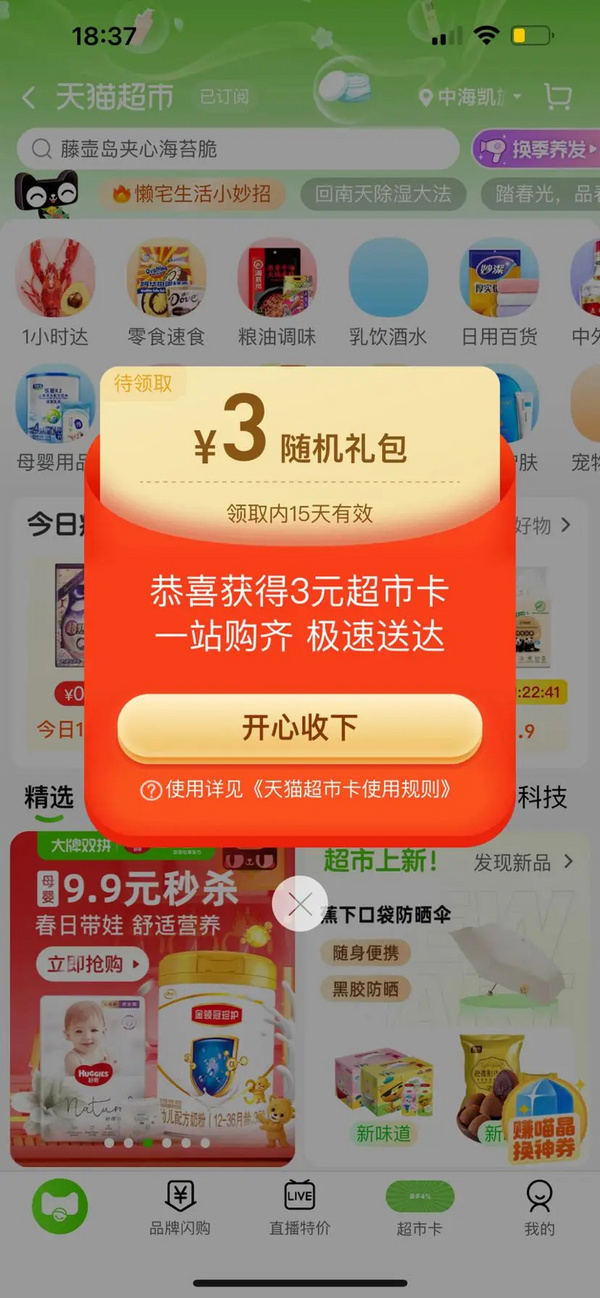Switch to 超市卡 tab
This screenshot has width=600, height=1298.
[x=420, y=1208]
